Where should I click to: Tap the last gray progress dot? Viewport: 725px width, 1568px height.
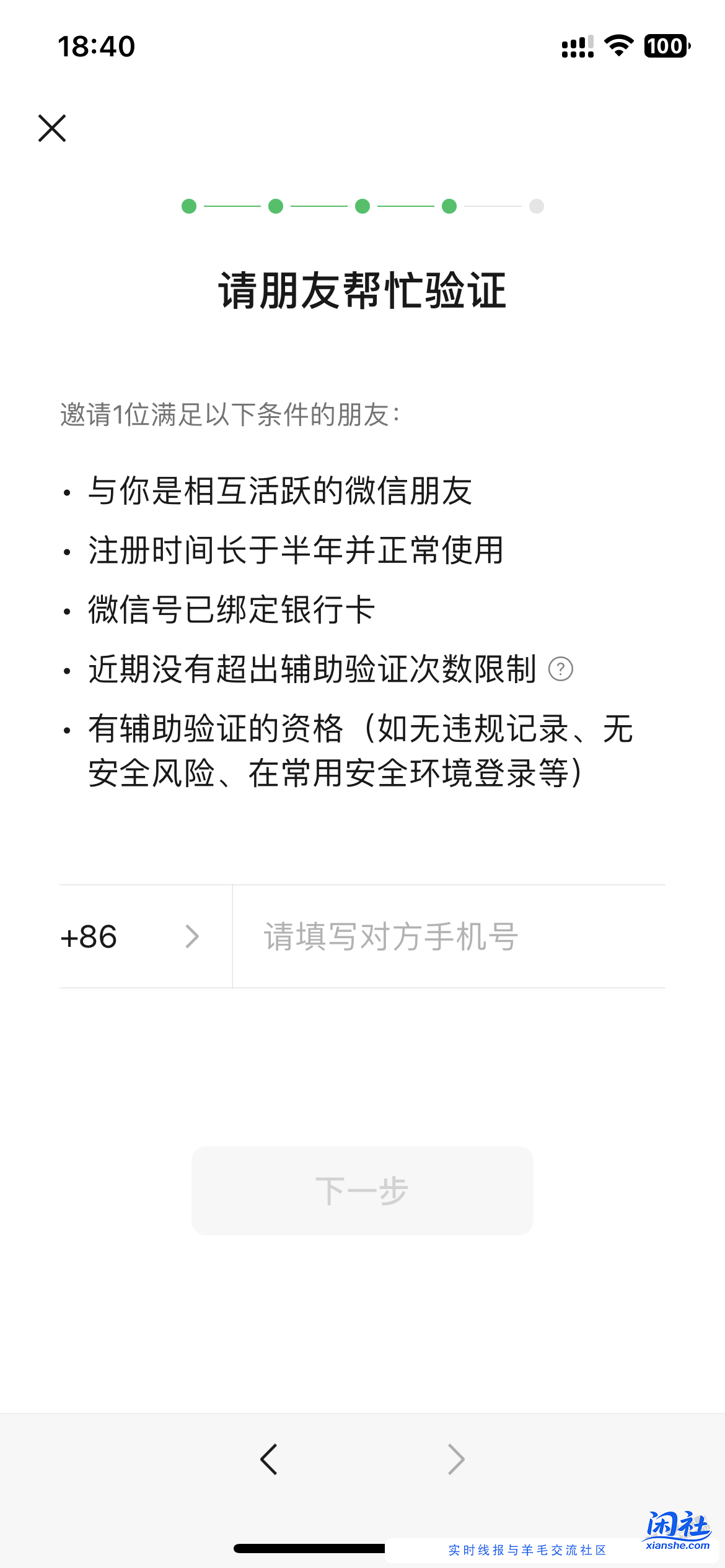[x=535, y=206]
